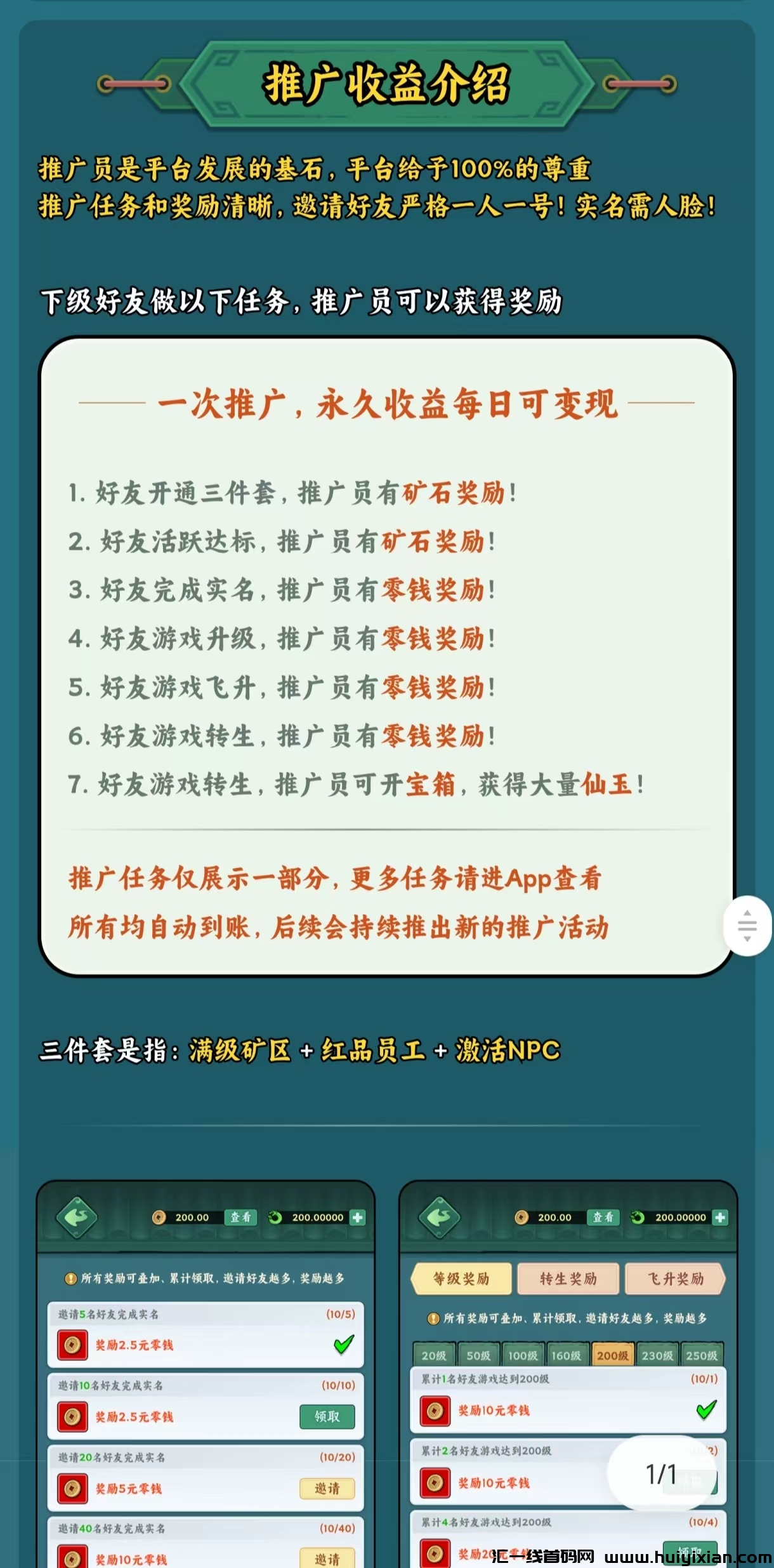Select the 20级 level tab
Image resolution: width=774 pixels, height=1568 pixels.
434,1355
